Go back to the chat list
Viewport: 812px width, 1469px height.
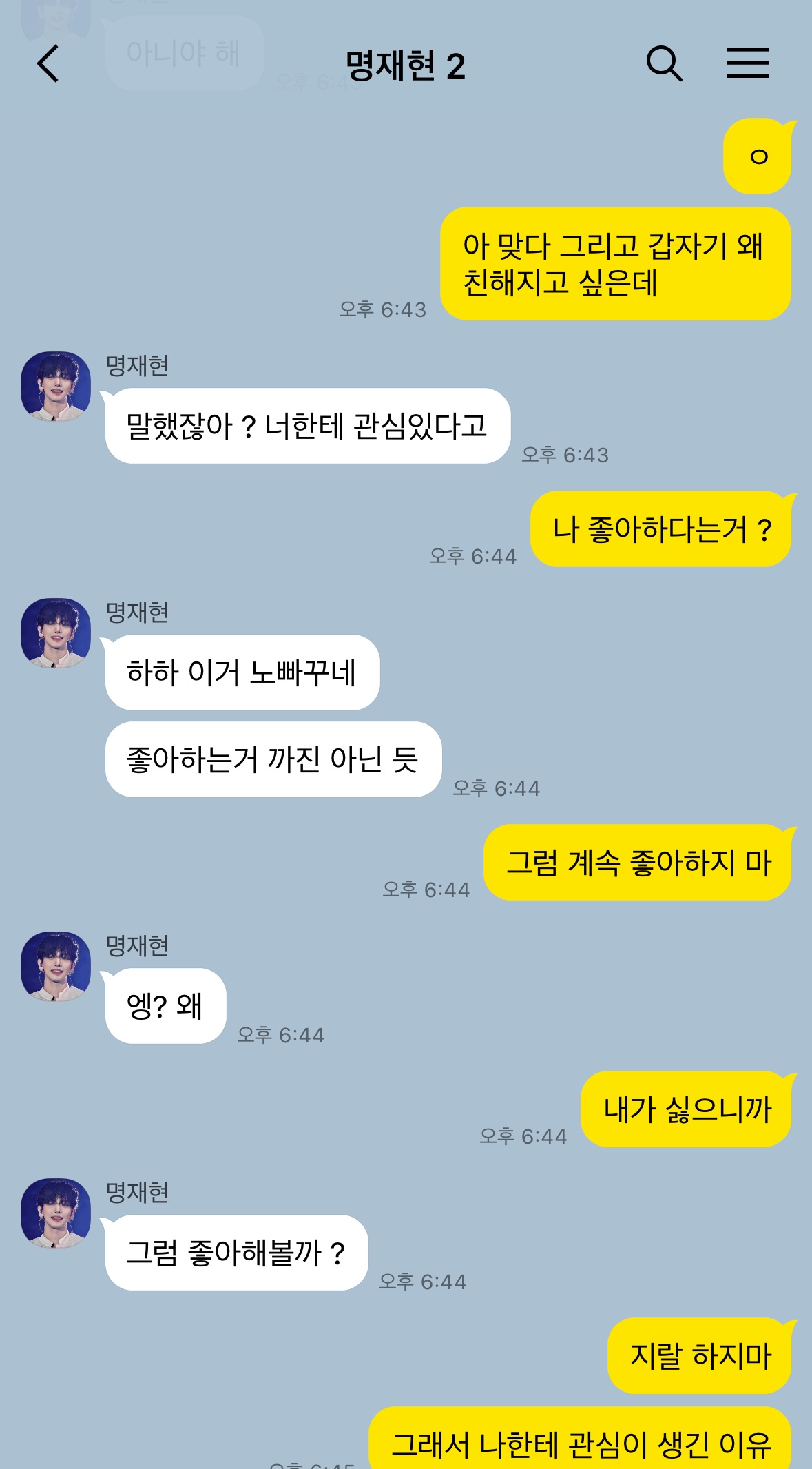[x=48, y=64]
